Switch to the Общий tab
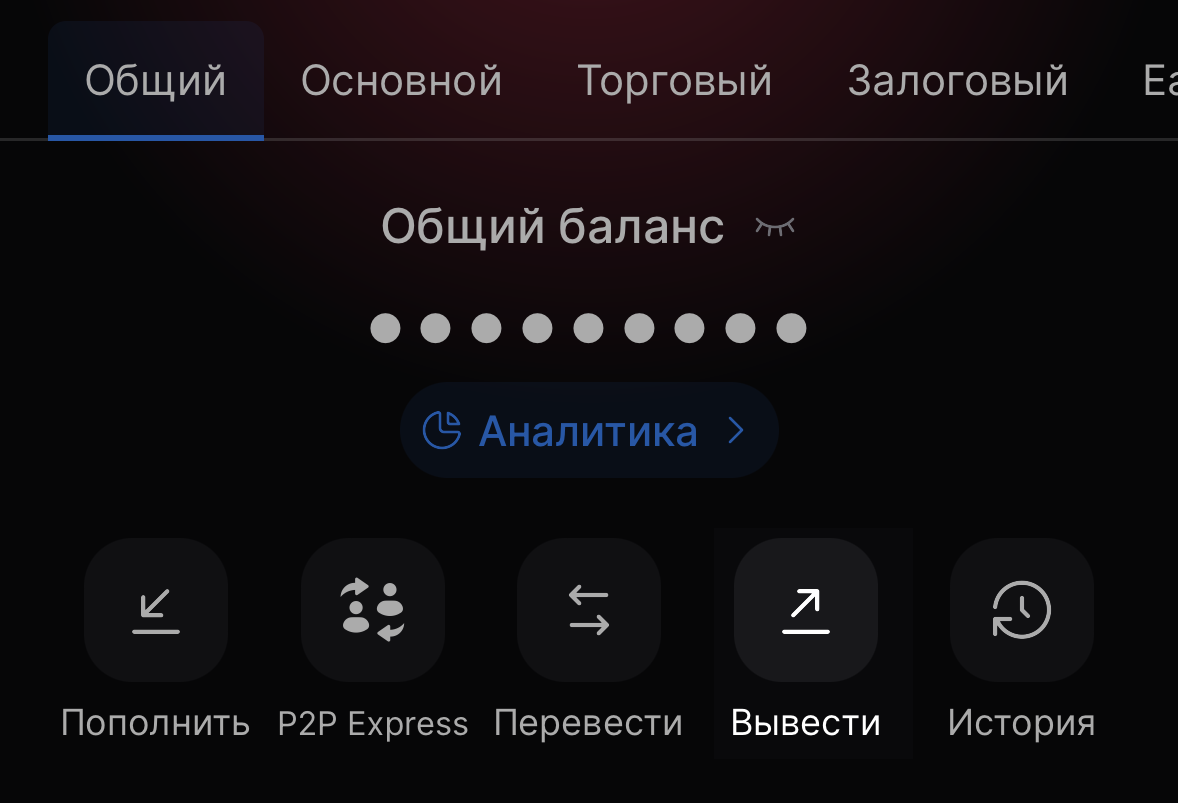This screenshot has height=803, width=1178. click(155, 80)
